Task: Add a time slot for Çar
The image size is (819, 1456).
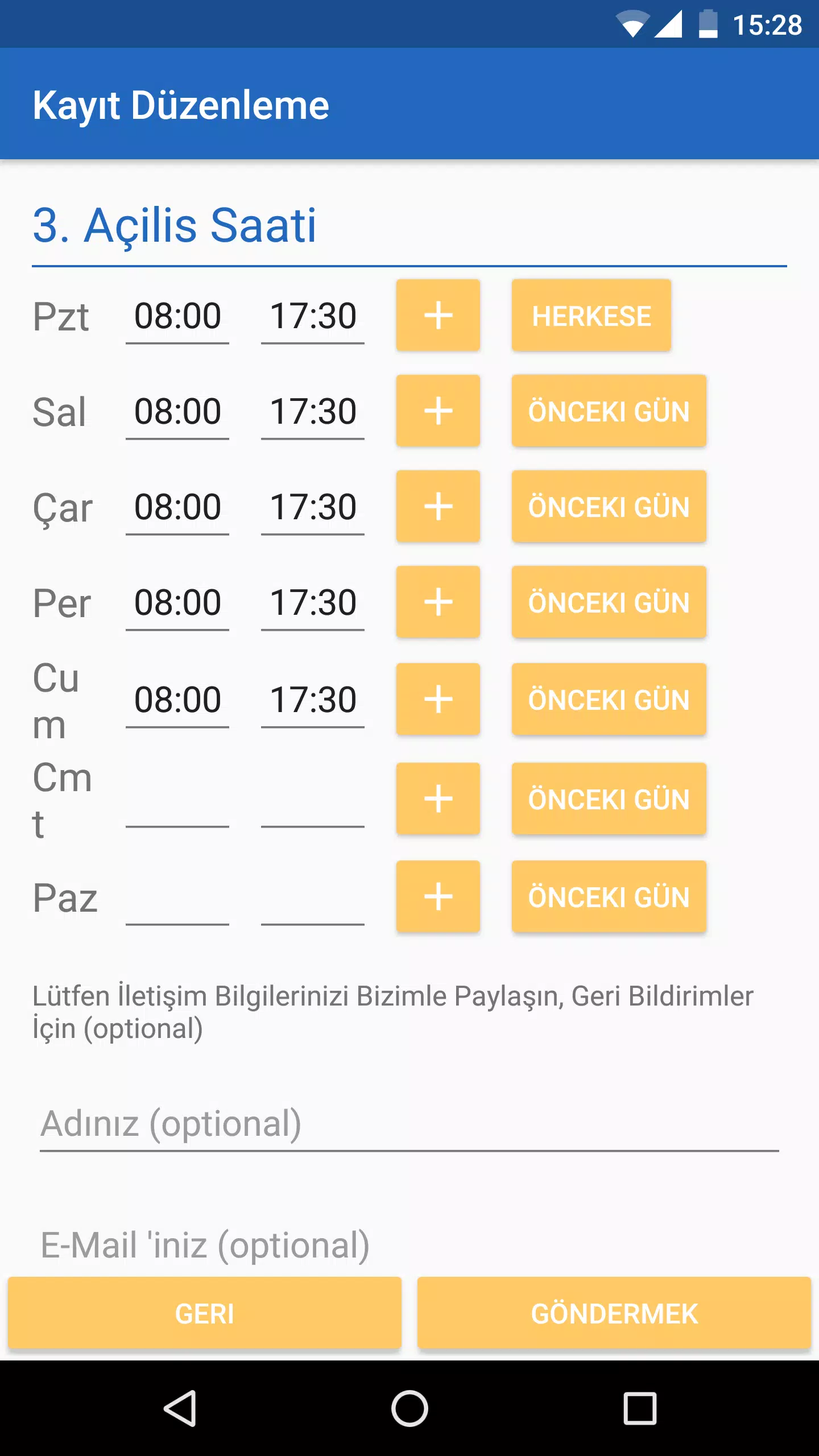Action: pyautogui.click(x=438, y=507)
